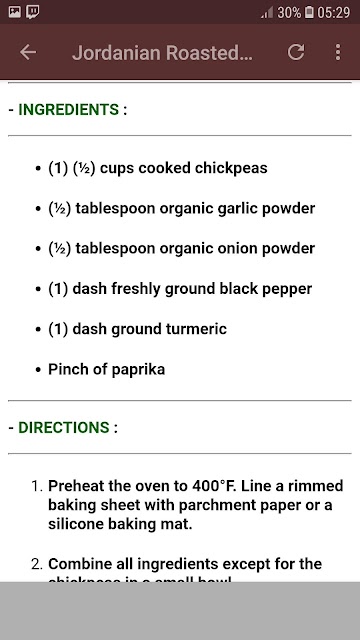Refresh the recipe page
This screenshot has width=360, height=640.
point(296,52)
